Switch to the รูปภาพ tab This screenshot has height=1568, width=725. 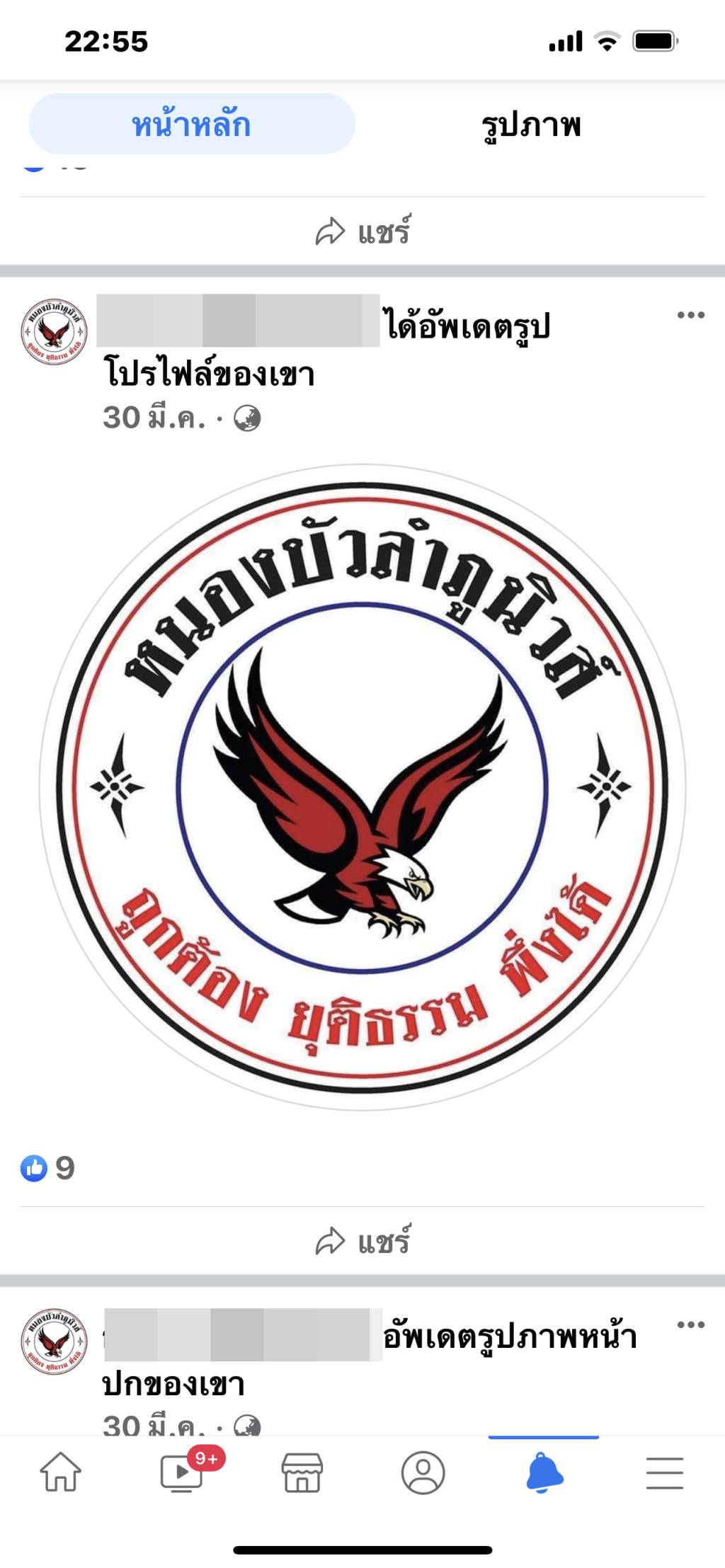(x=531, y=125)
